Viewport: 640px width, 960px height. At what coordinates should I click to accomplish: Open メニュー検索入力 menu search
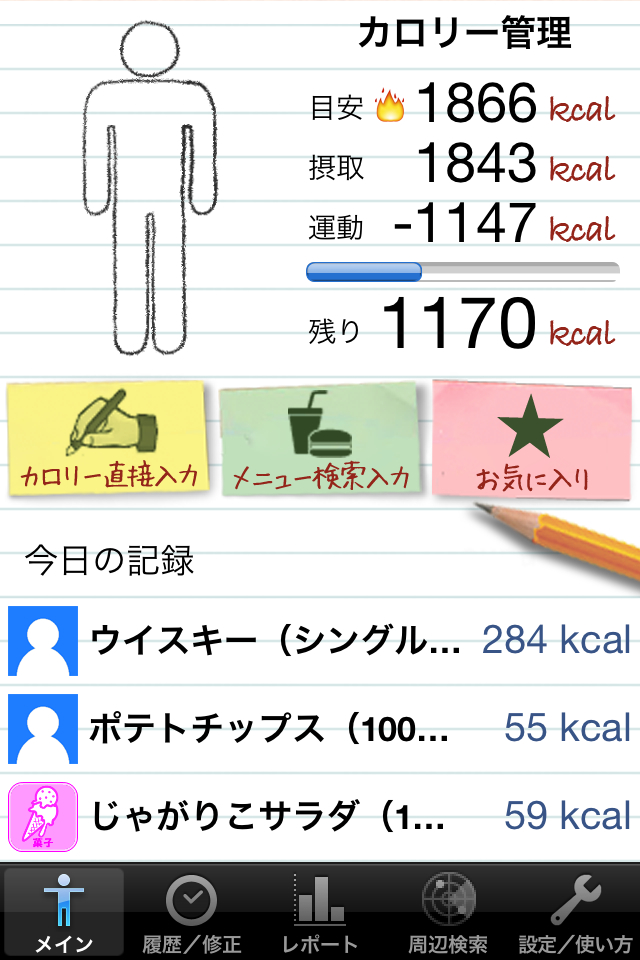tap(320, 441)
